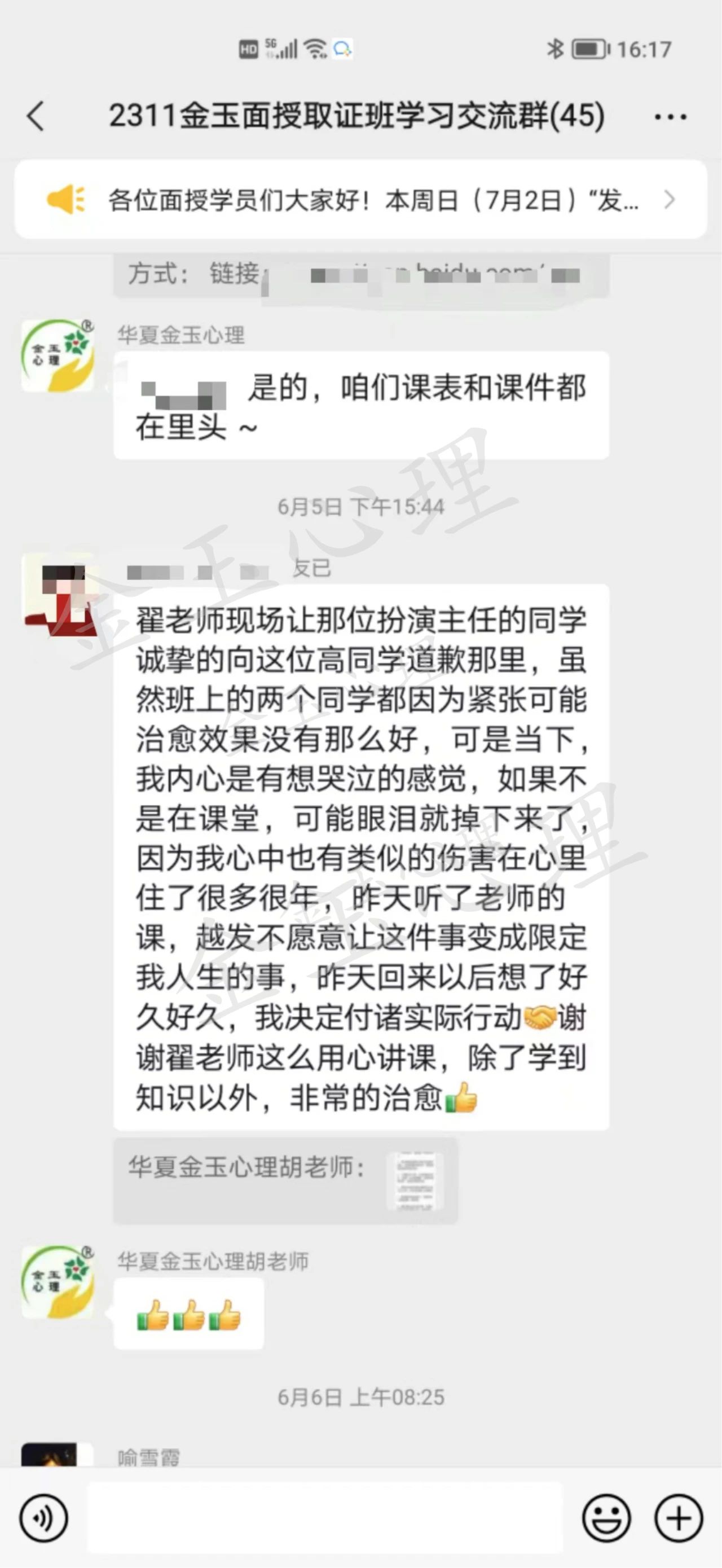Open the quoted 华夏金玉心理胡老师 message
722x1568 pixels.
click(285, 1180)
